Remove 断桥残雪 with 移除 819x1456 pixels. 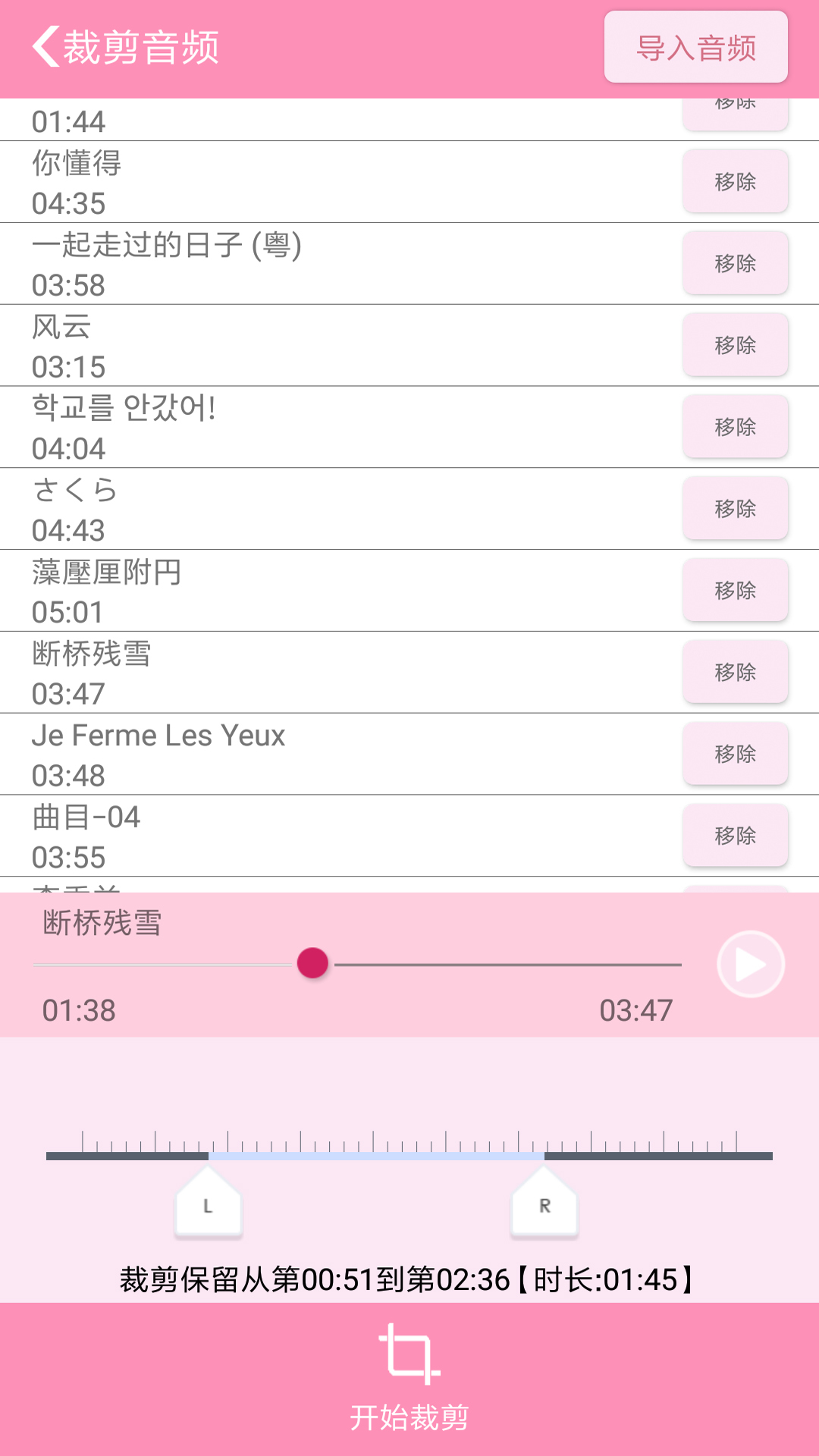tap(734, 672)
